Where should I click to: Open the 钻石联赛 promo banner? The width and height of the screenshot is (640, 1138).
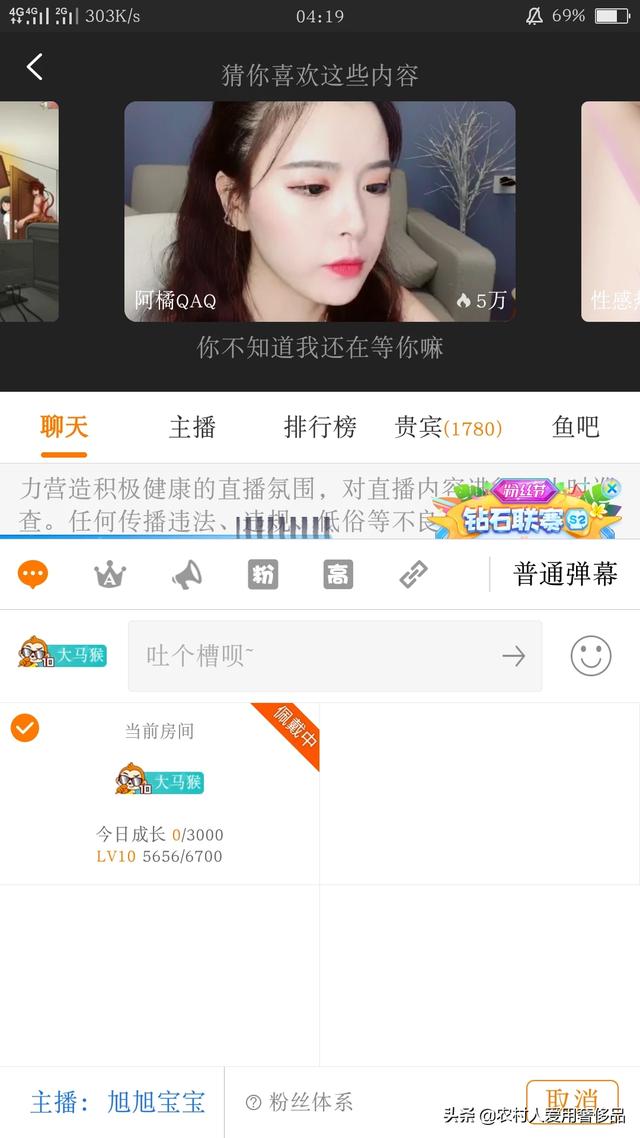[526, 510]
